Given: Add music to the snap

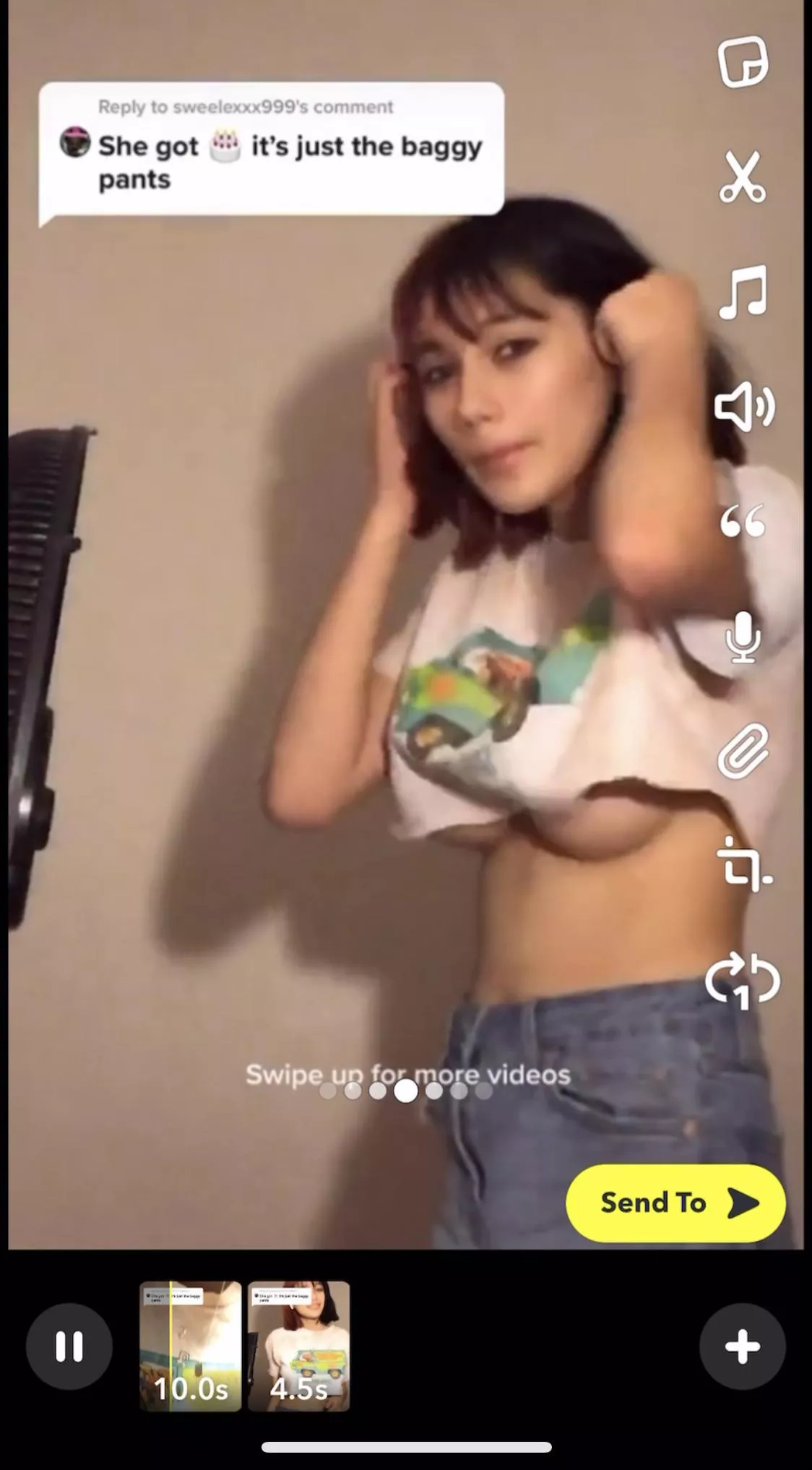Looking at the screenshot, I should (x=743, y=292).
